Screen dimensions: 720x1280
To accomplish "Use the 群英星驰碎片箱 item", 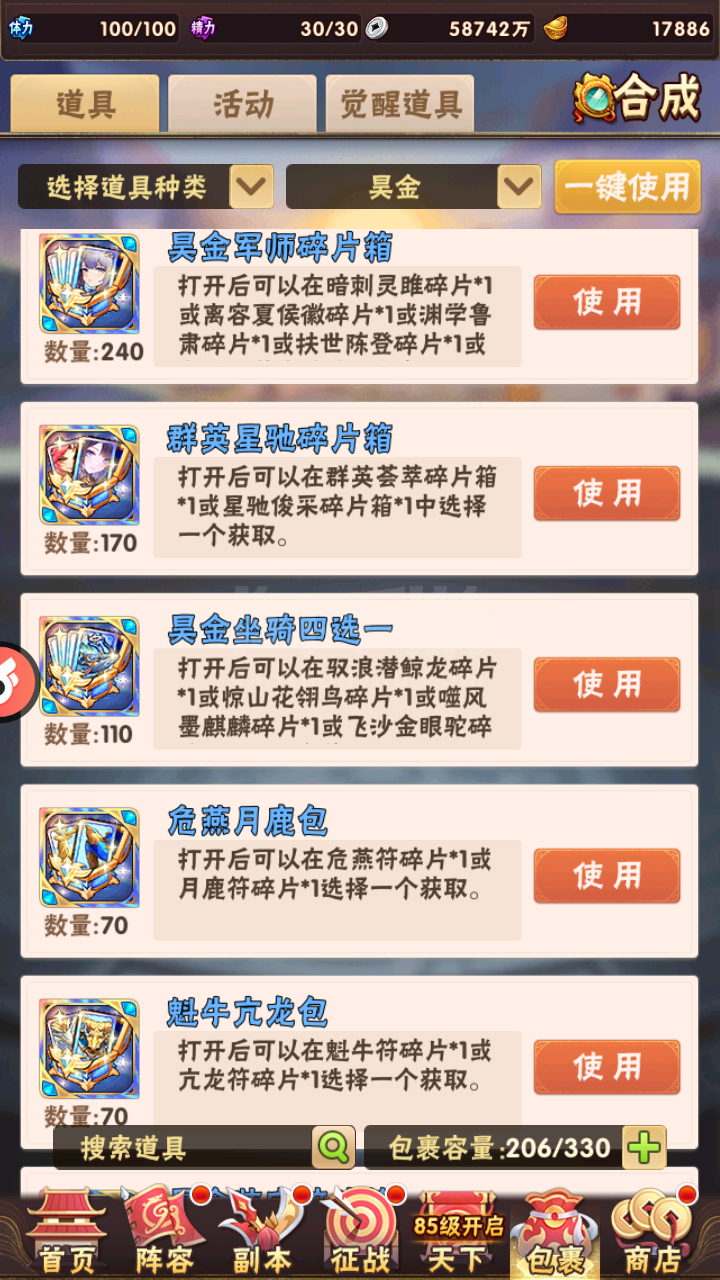I will (607, 493).
